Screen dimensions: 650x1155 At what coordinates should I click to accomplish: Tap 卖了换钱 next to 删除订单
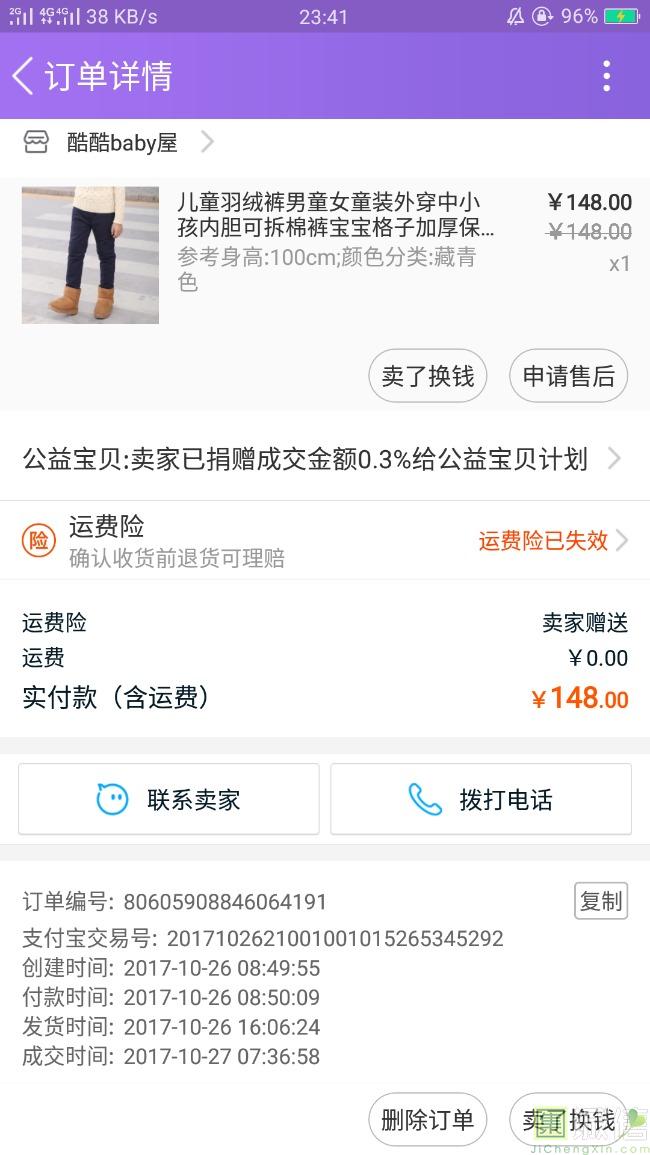click(x=568, y=1120)
